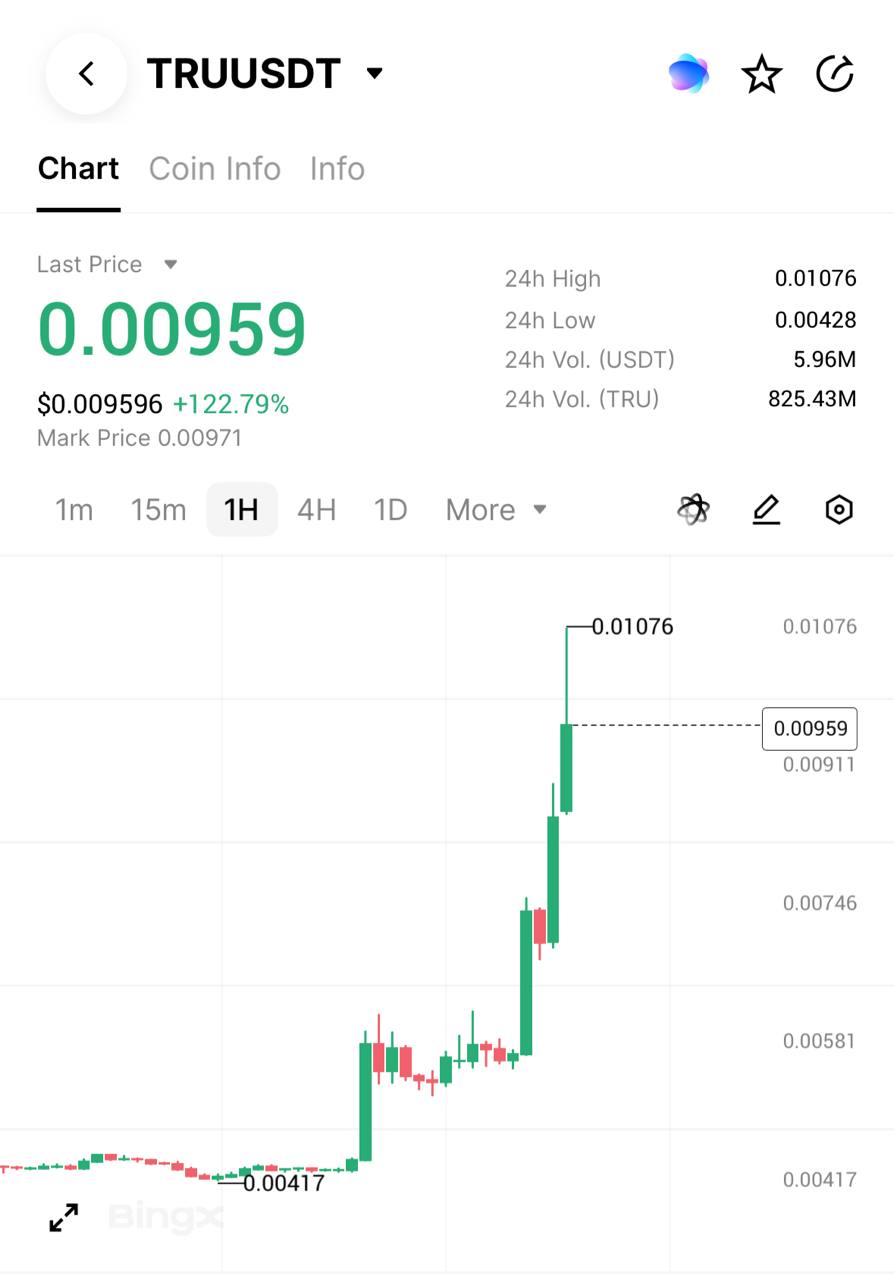894x1280 pixels.
Task: Expand the More timeframes dropdown
Action: point(496,510)
